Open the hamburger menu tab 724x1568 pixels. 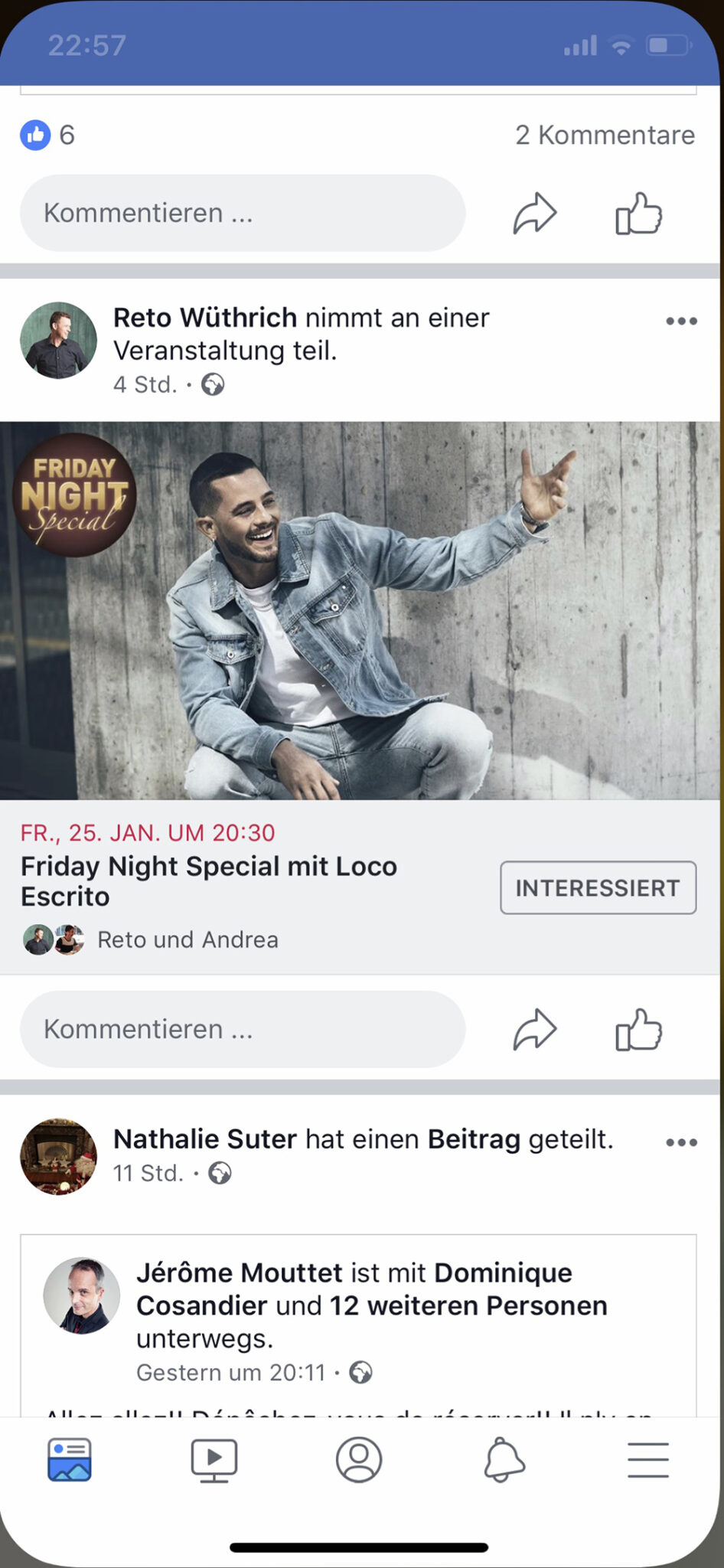(647, 1460)
